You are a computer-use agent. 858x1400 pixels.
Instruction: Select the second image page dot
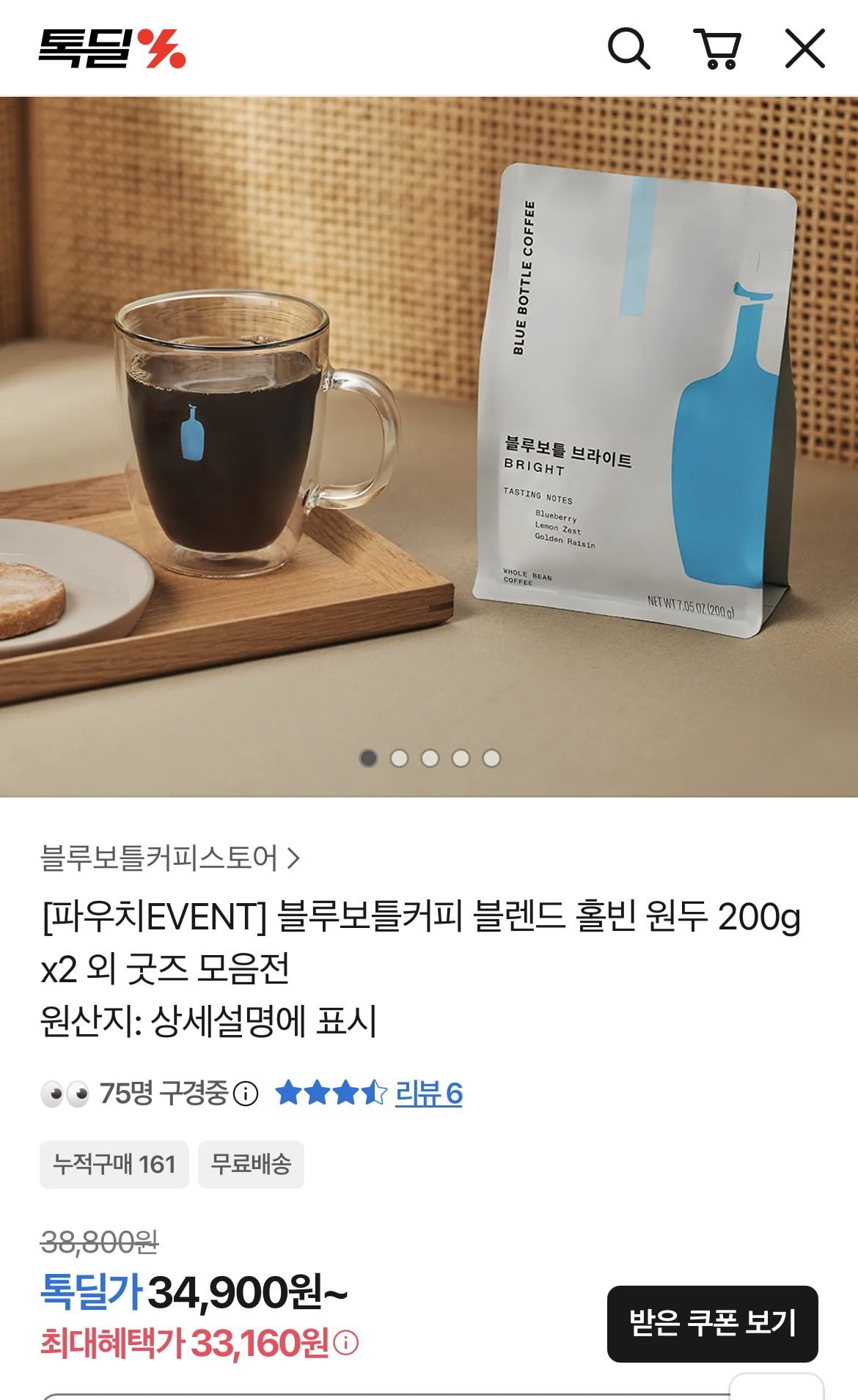click(399, 758)
